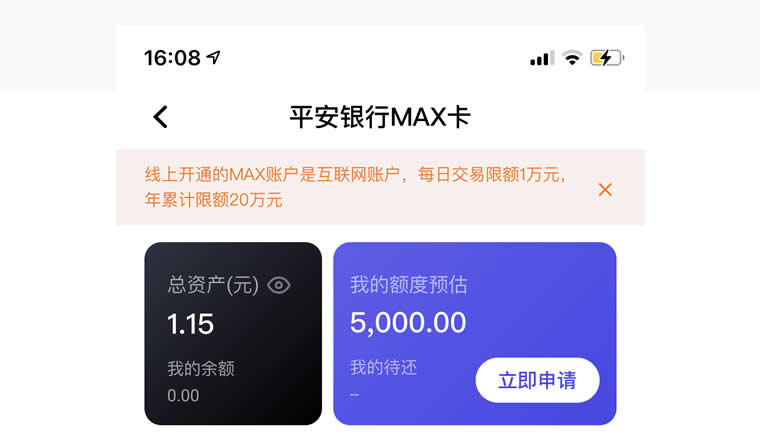
Task: Dismiss the orange limit notice banner
Action: [x=605, y=189]
